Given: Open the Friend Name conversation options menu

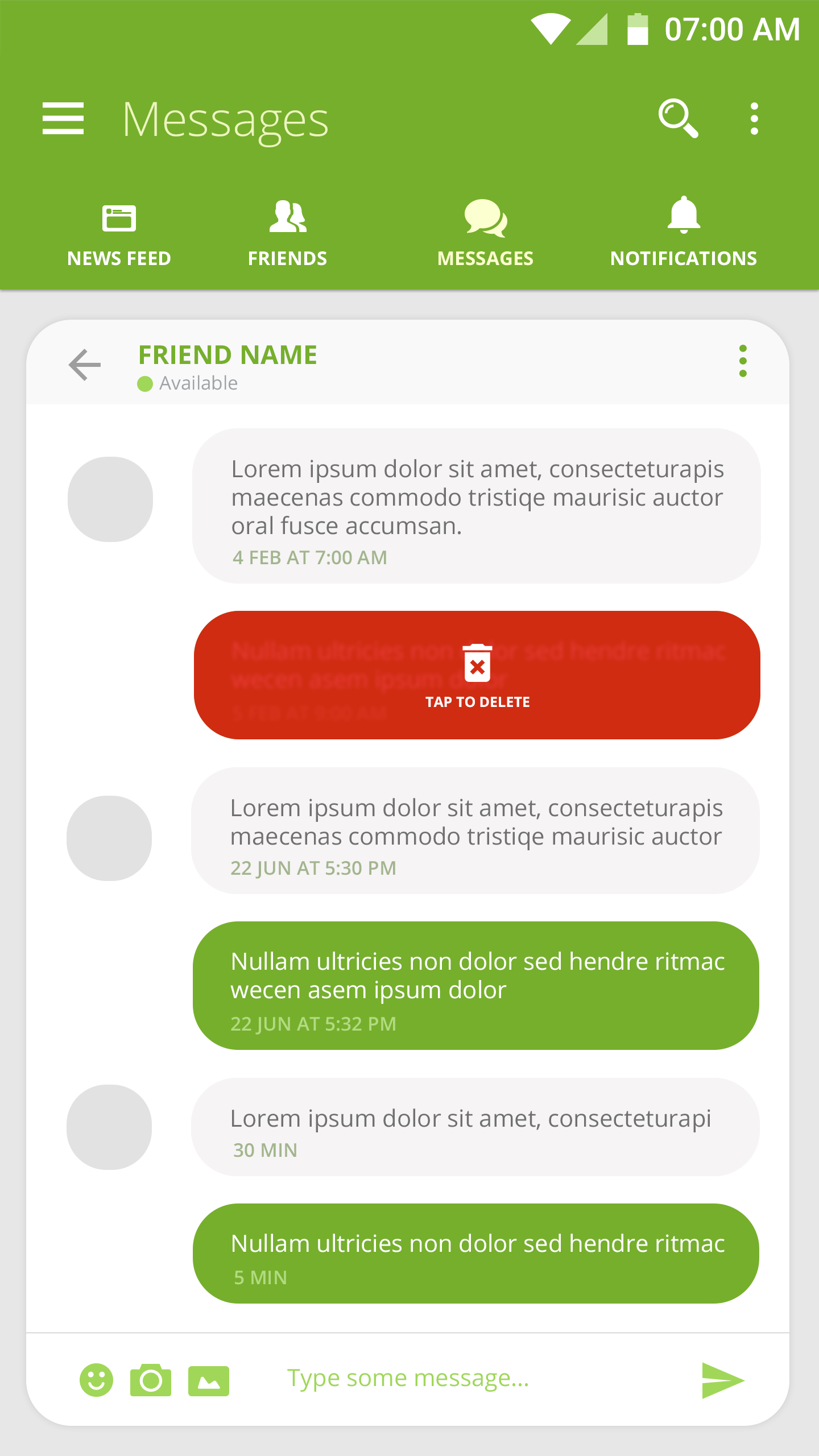Looking at the screenshot, I should tap(743, 361).
